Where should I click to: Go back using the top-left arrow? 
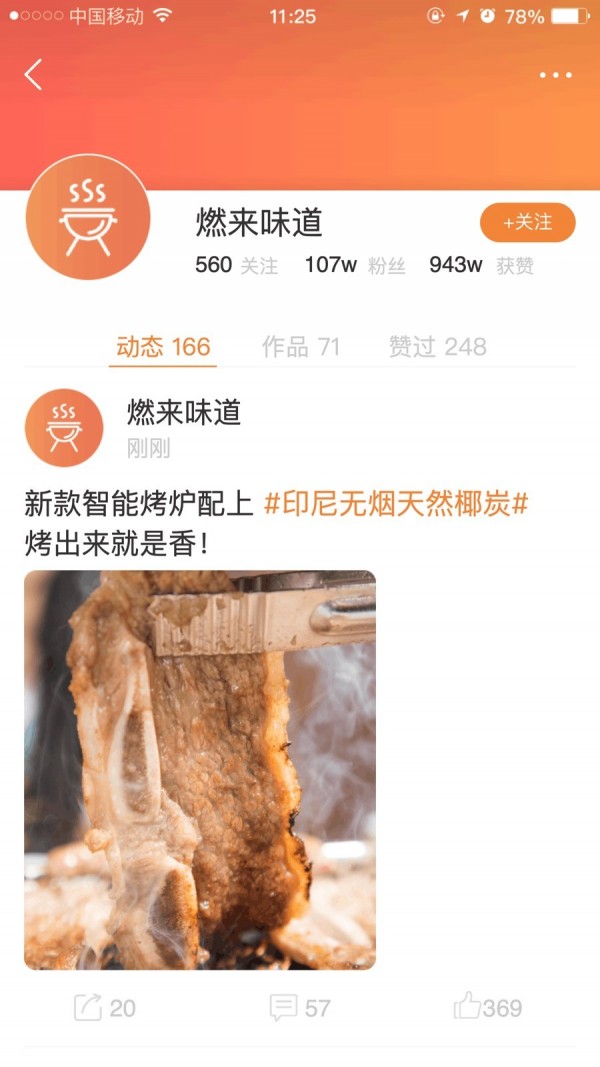[34, 75]
